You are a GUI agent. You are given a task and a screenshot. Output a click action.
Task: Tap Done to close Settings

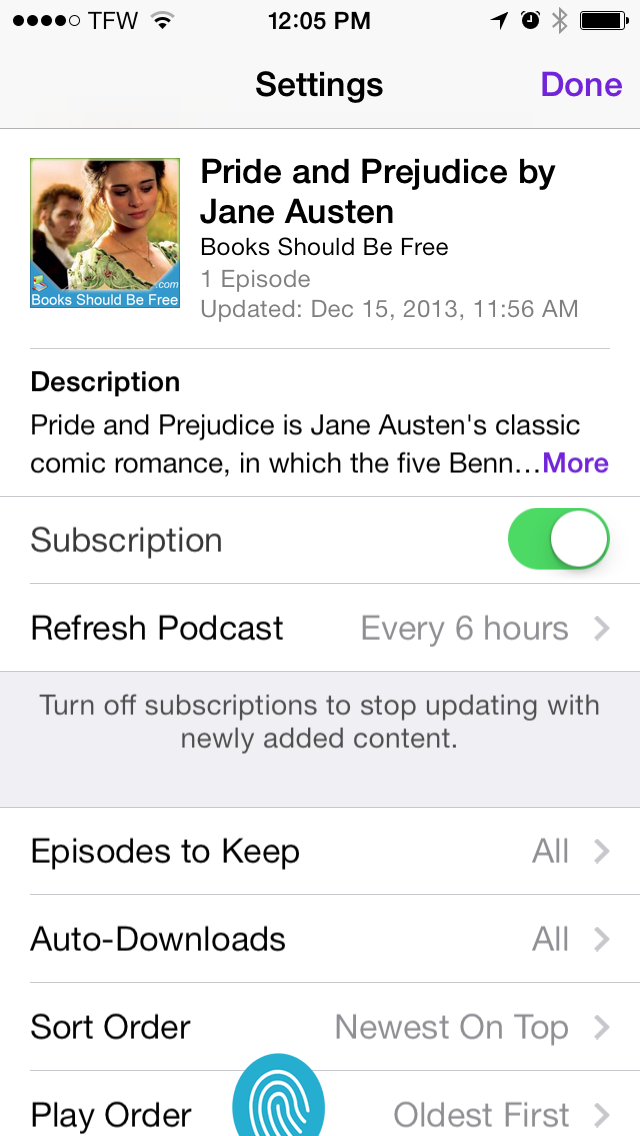pos(581,85)
